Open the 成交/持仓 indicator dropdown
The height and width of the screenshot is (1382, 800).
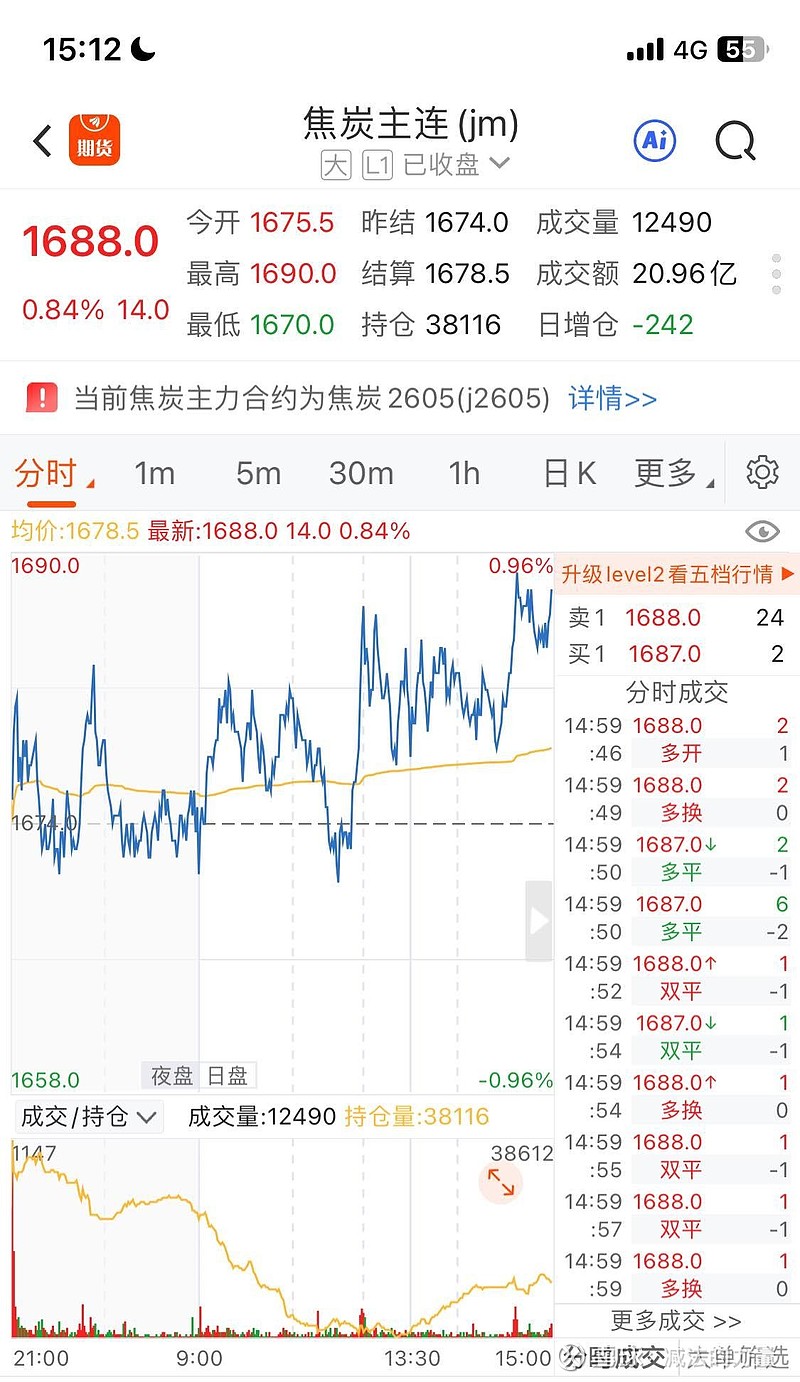(x=87, y=1117)
